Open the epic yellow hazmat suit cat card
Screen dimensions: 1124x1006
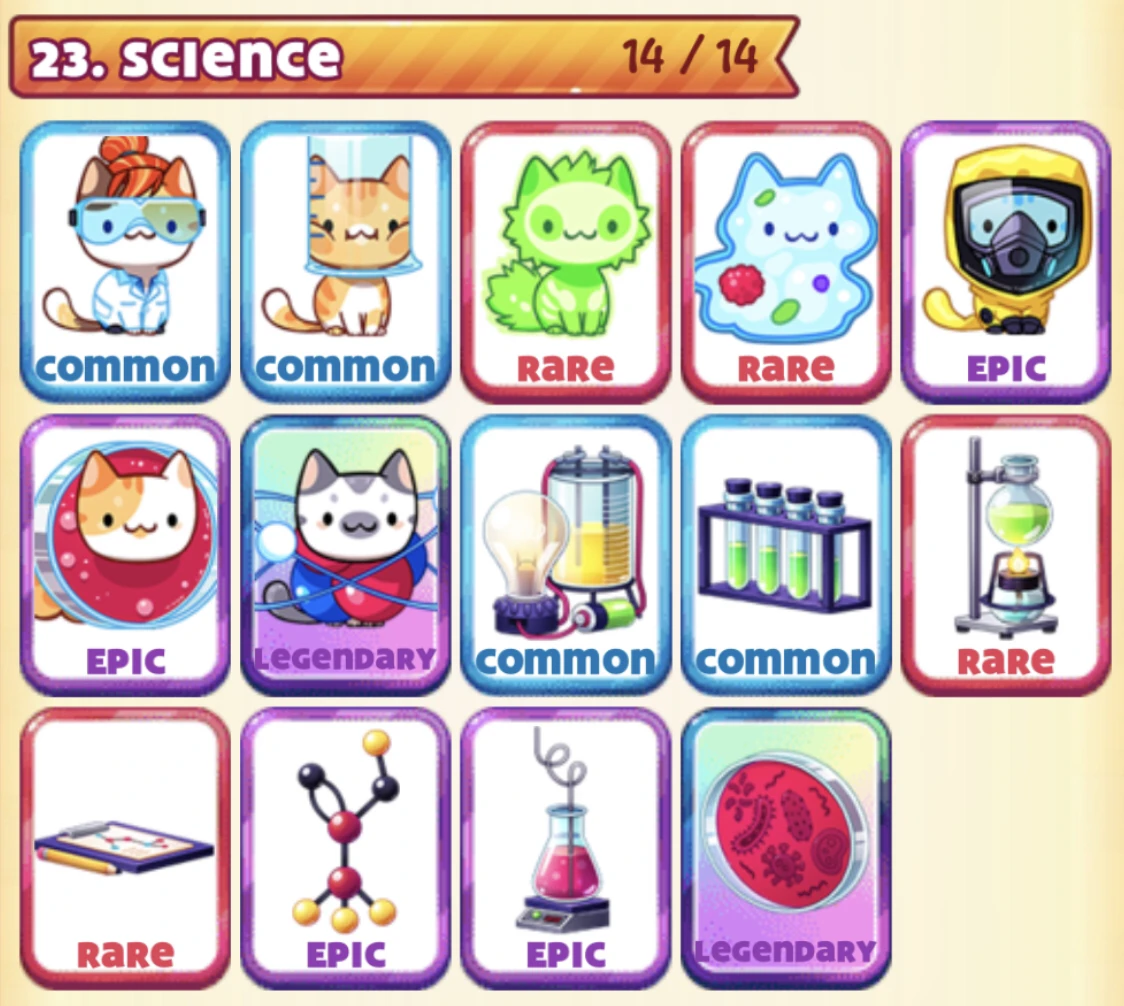coord(1006,262)
